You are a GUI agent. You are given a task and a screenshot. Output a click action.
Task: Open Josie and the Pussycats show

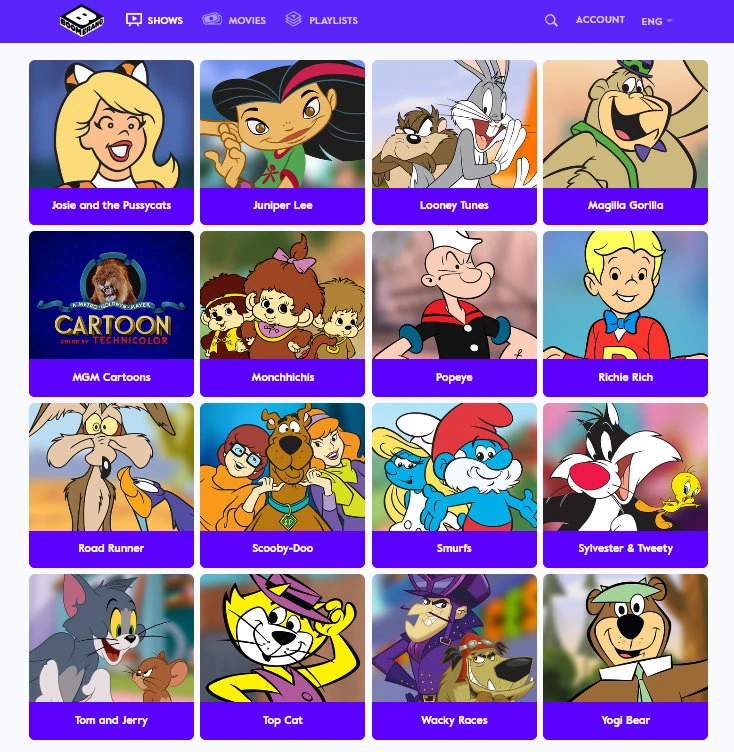[x=111, y=142]
